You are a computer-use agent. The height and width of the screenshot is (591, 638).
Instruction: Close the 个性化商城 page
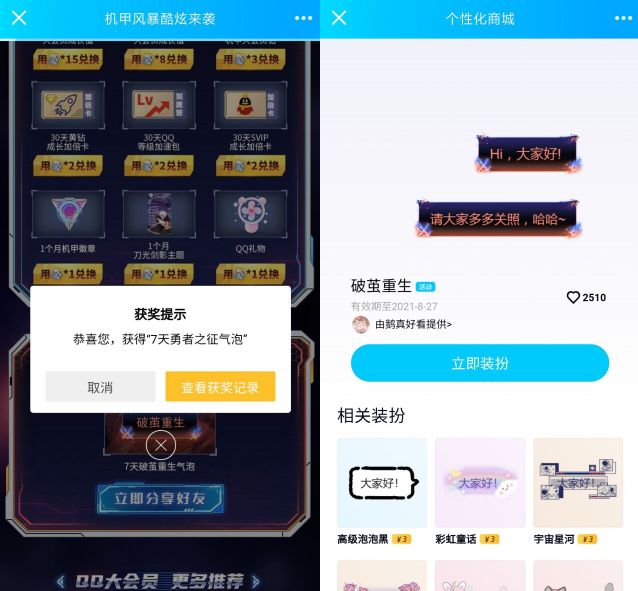(x=339, y=18)
